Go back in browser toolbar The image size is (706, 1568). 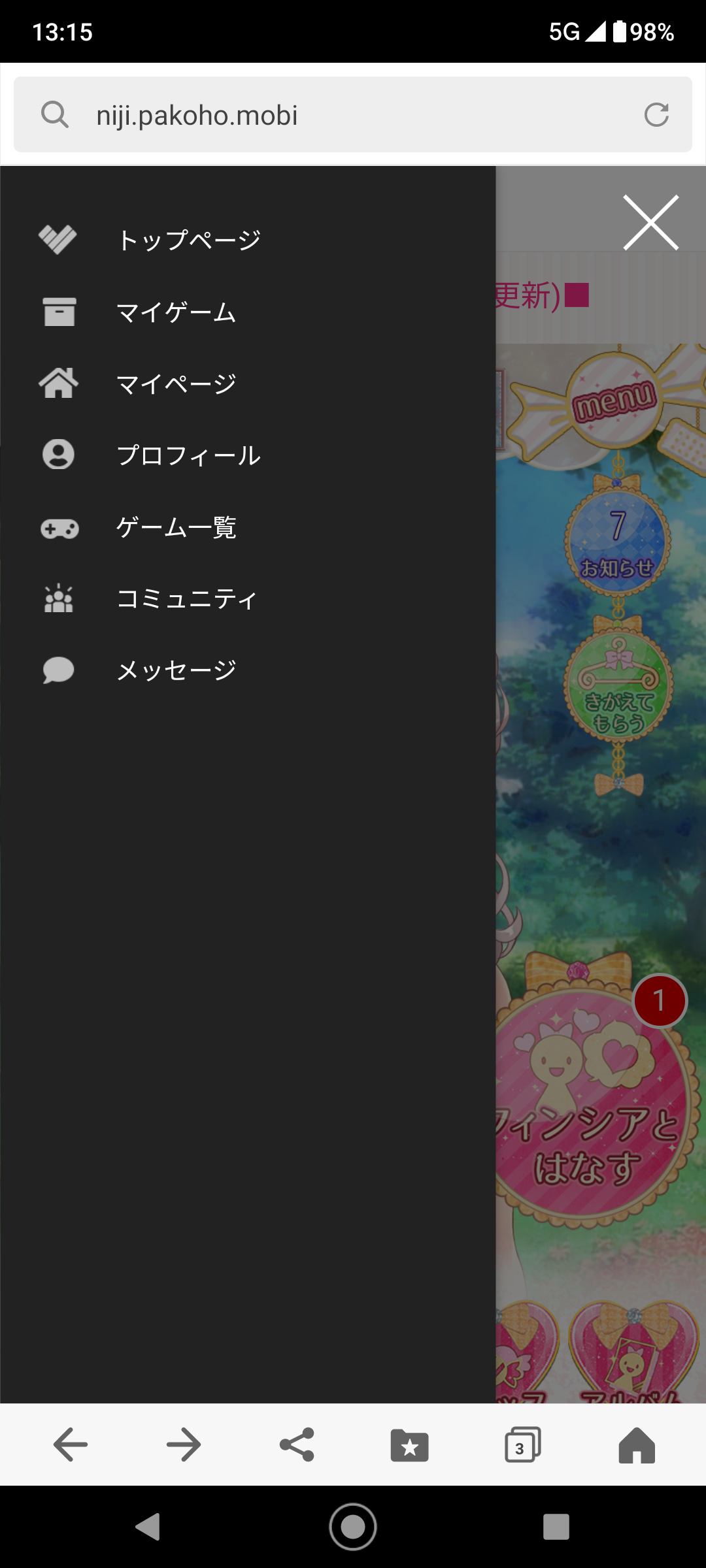click(x=71, y=1445)
